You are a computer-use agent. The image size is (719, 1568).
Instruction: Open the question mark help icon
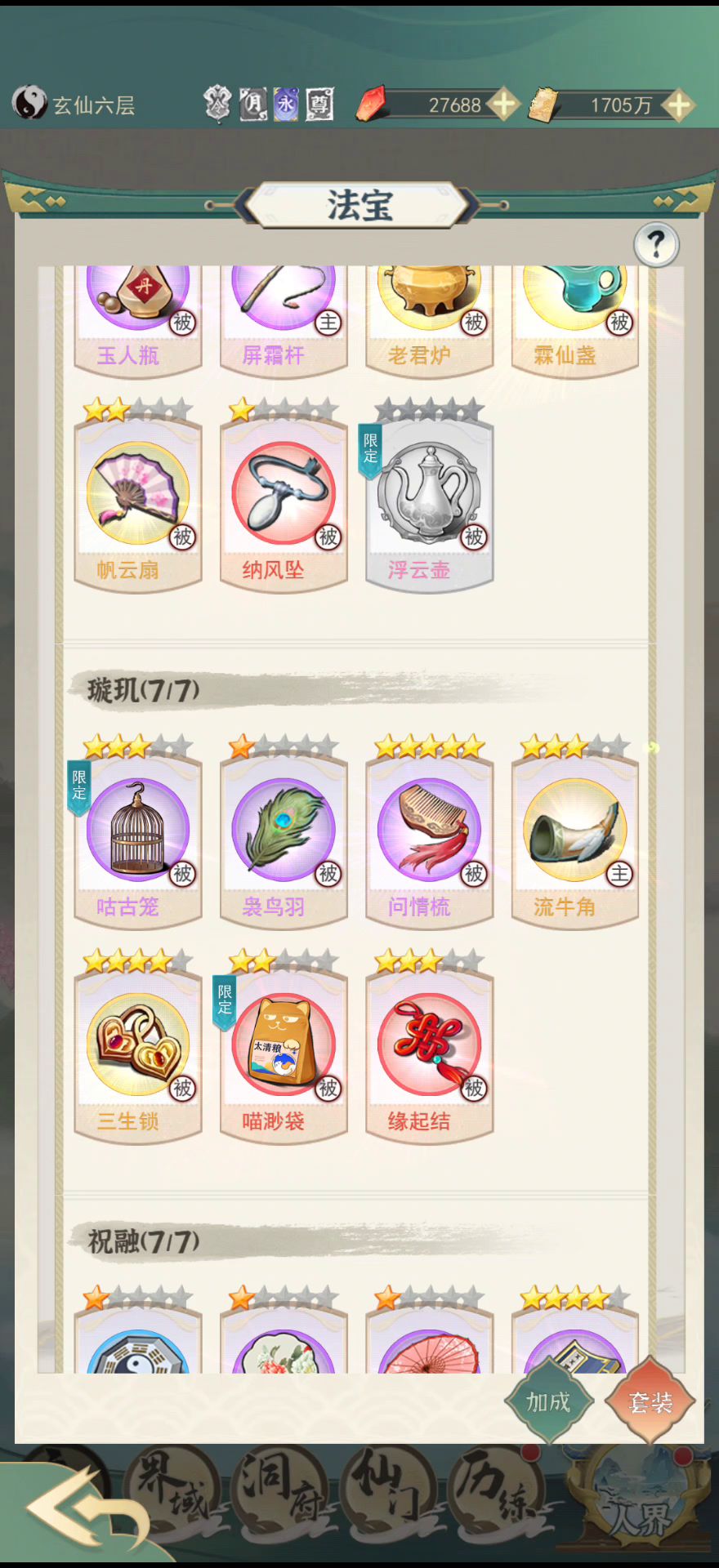[656, 244]
